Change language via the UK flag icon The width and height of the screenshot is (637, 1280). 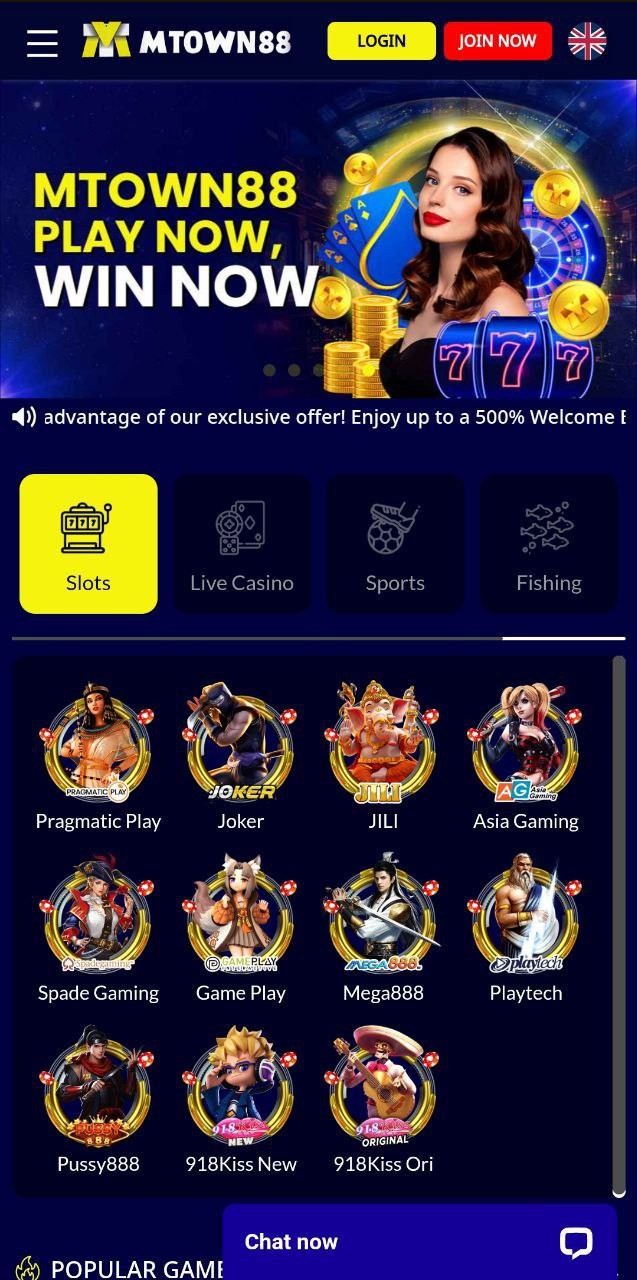tap(587, 41)
